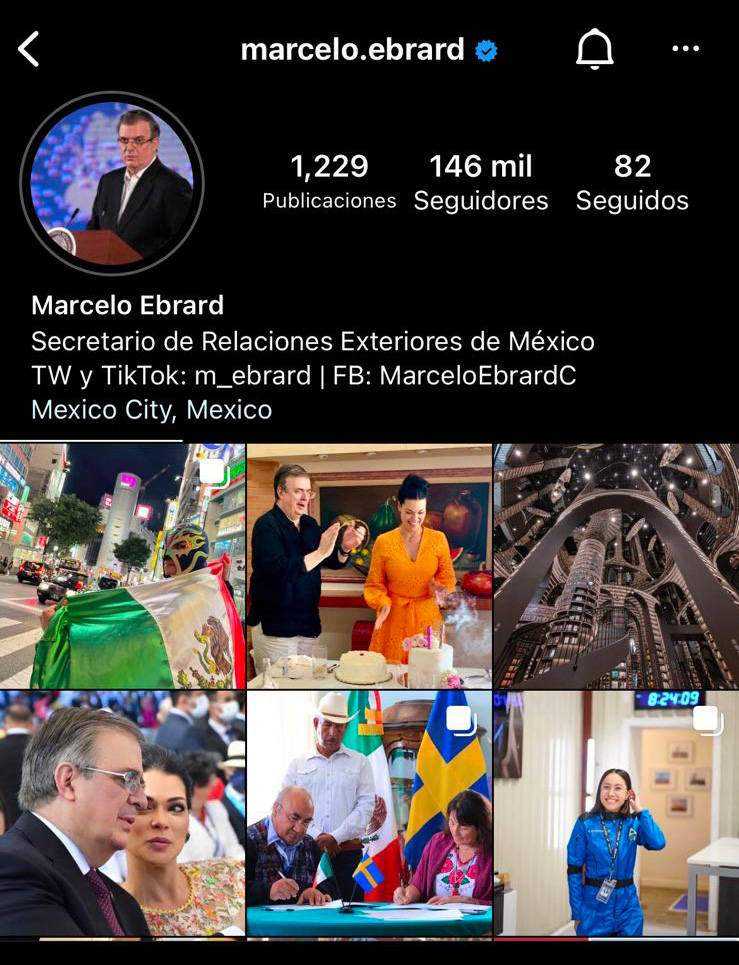Open the 146 mil Seguidores list

pos(481,182)
